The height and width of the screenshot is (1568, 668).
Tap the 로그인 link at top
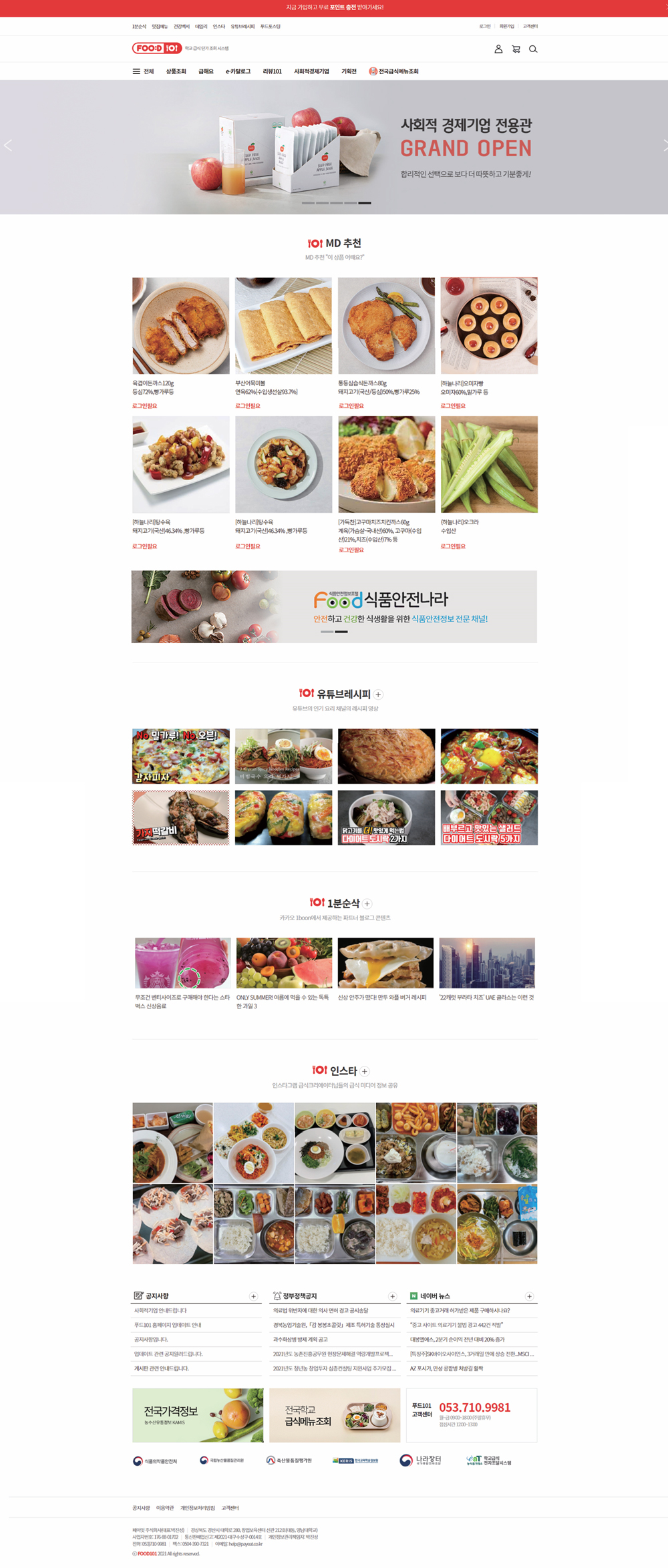pyautogui.click(x=484, y=27)
